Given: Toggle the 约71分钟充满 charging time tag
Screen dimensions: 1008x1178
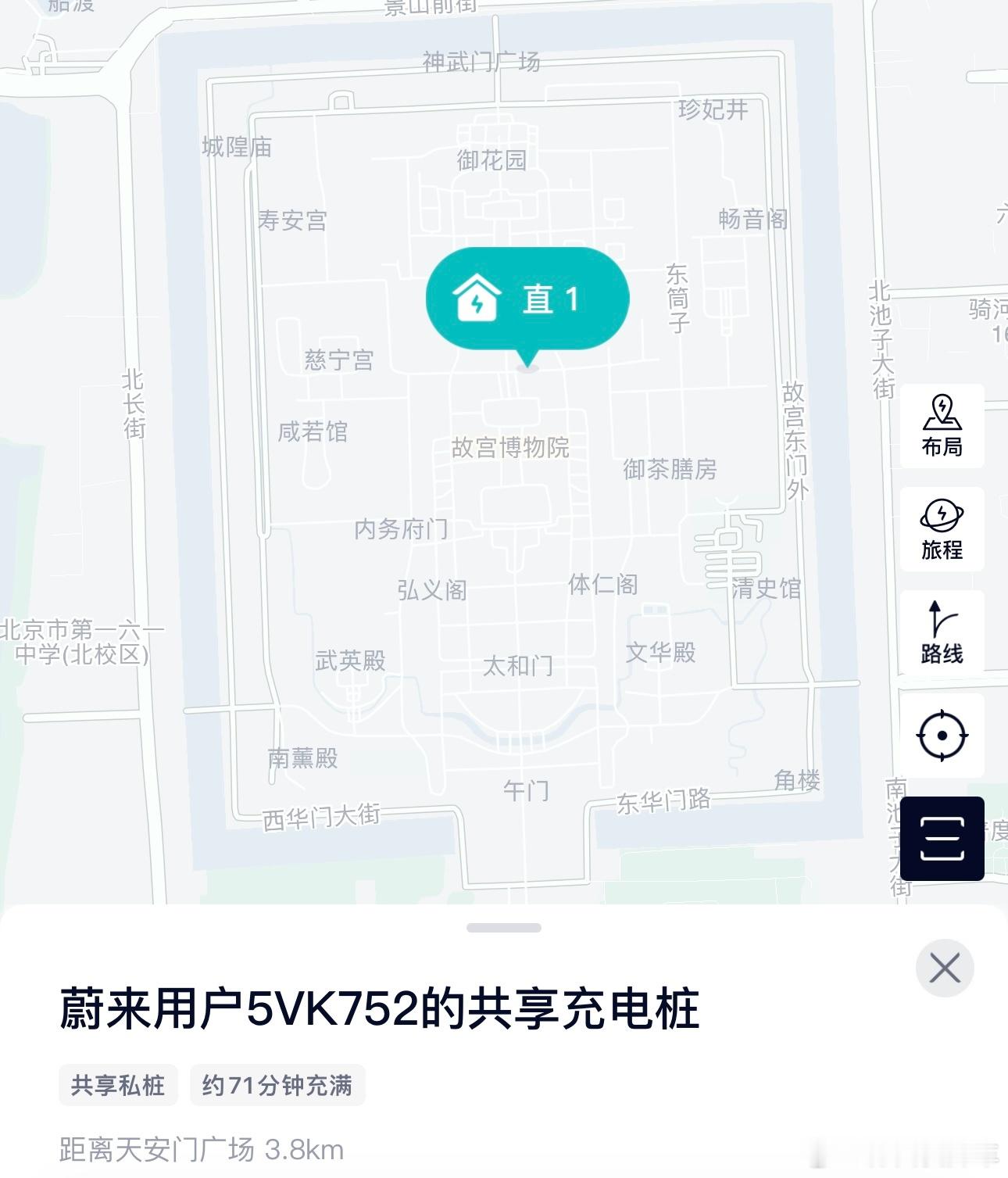Looking at the screenshot, I should point(277,1087).
